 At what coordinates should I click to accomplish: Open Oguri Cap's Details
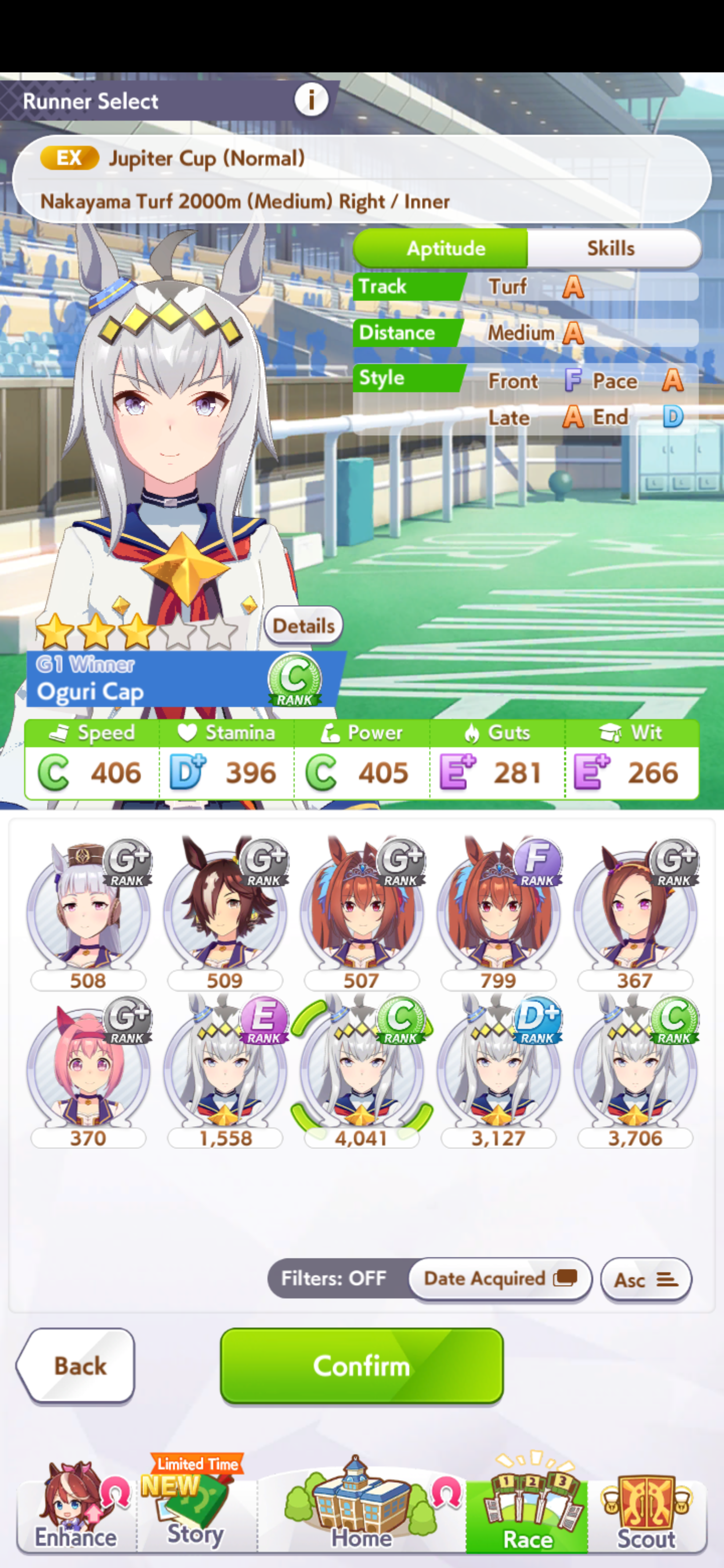[303, 625]
